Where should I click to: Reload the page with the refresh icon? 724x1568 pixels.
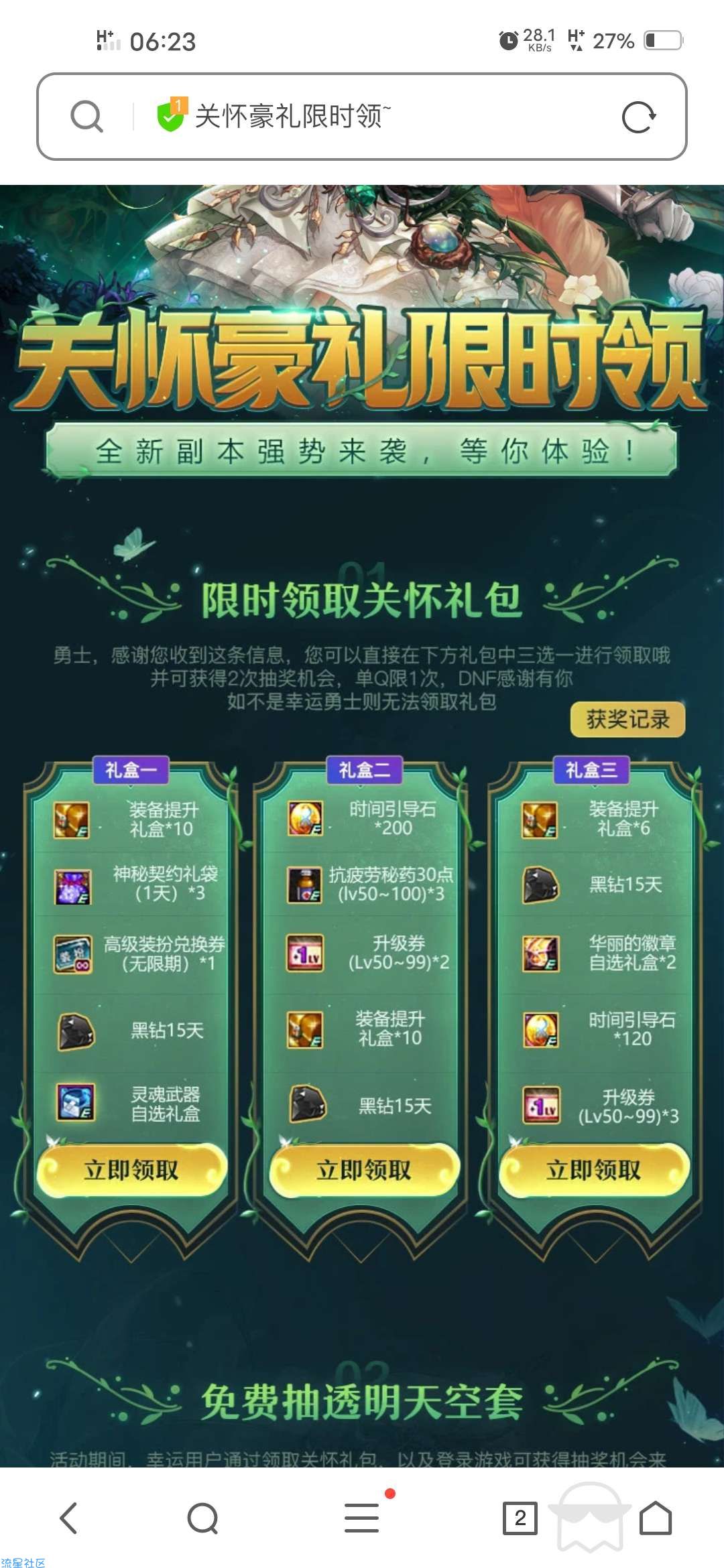[638, 117]
